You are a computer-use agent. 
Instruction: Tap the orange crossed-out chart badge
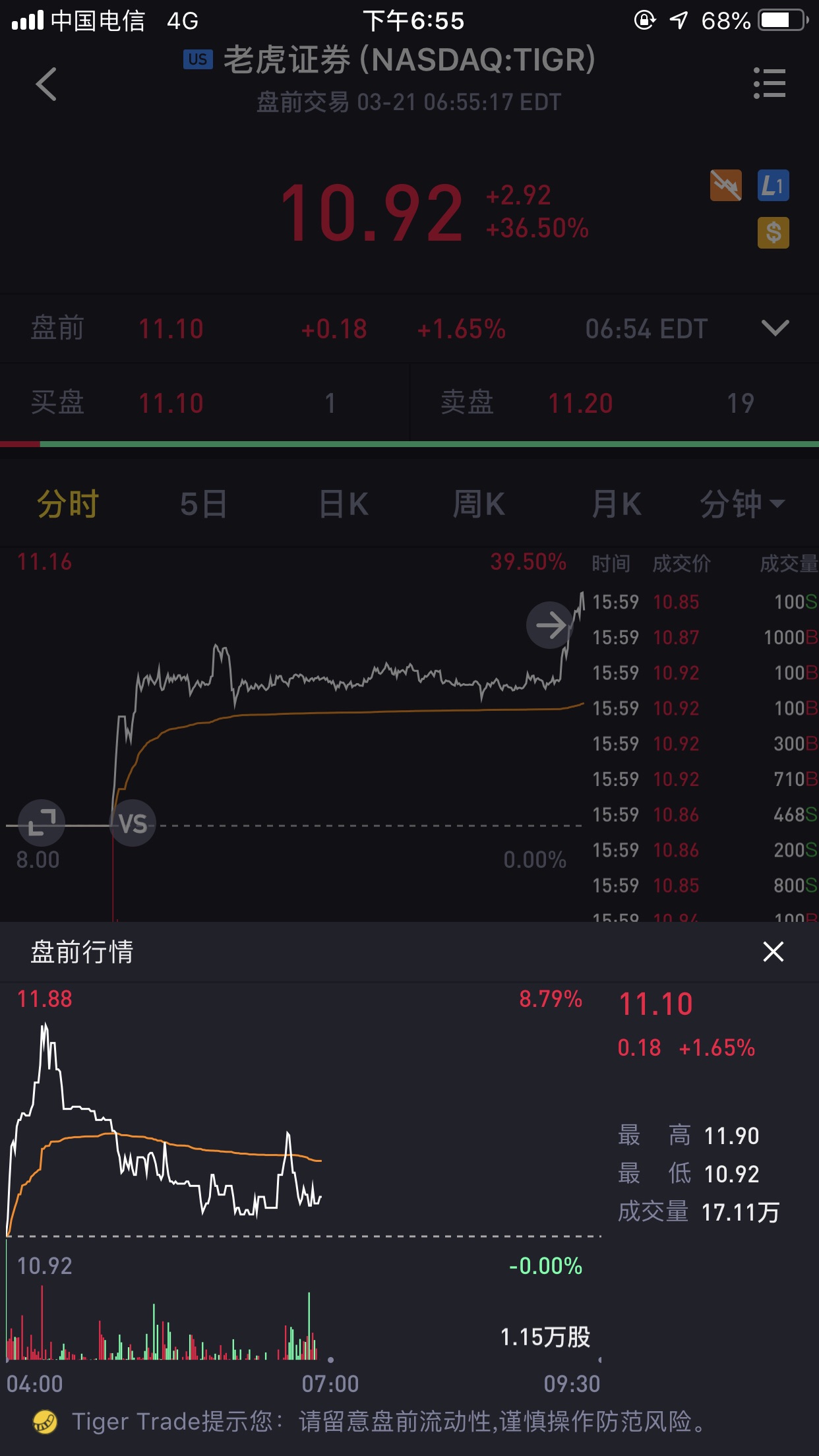(x=725, y=185)
